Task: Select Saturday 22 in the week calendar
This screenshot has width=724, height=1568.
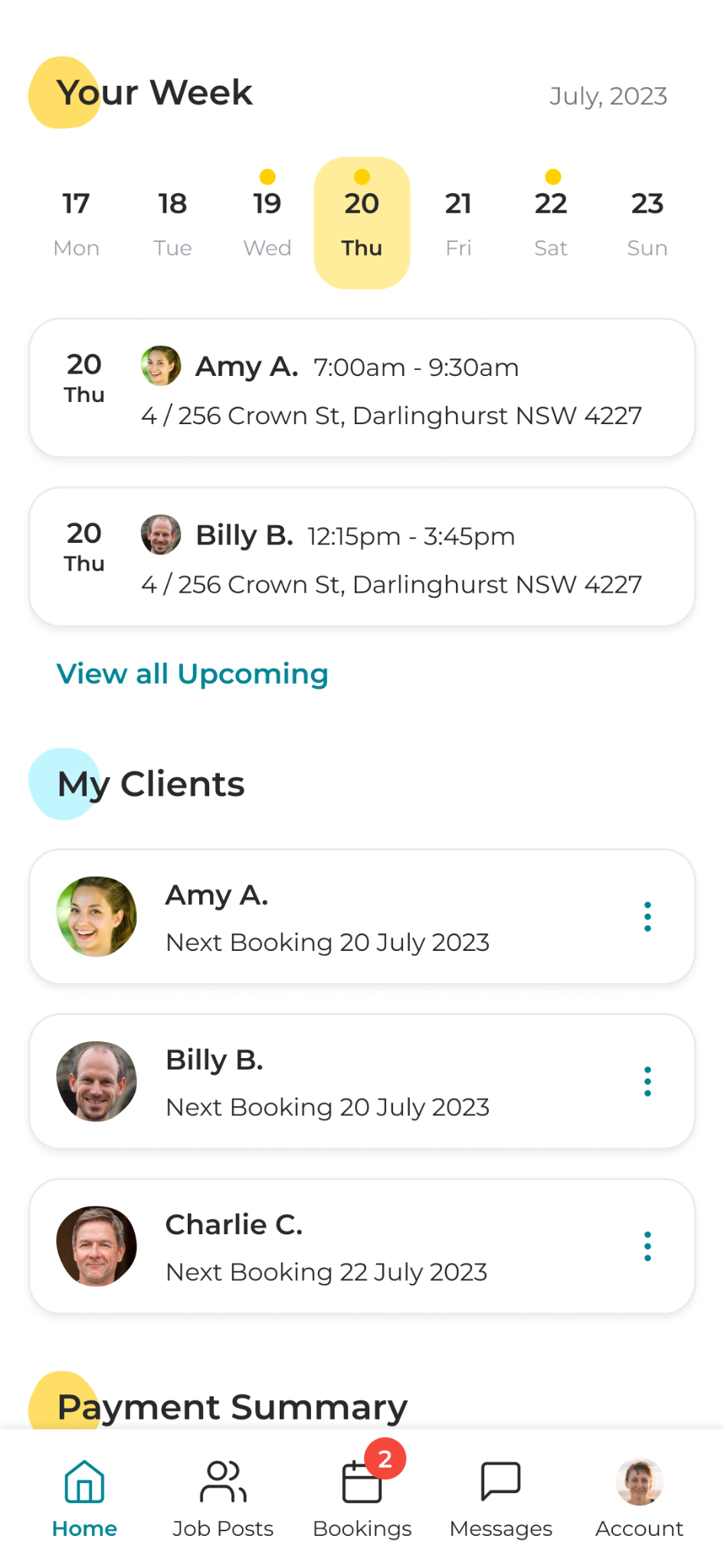Action: [x=551, y=223]
